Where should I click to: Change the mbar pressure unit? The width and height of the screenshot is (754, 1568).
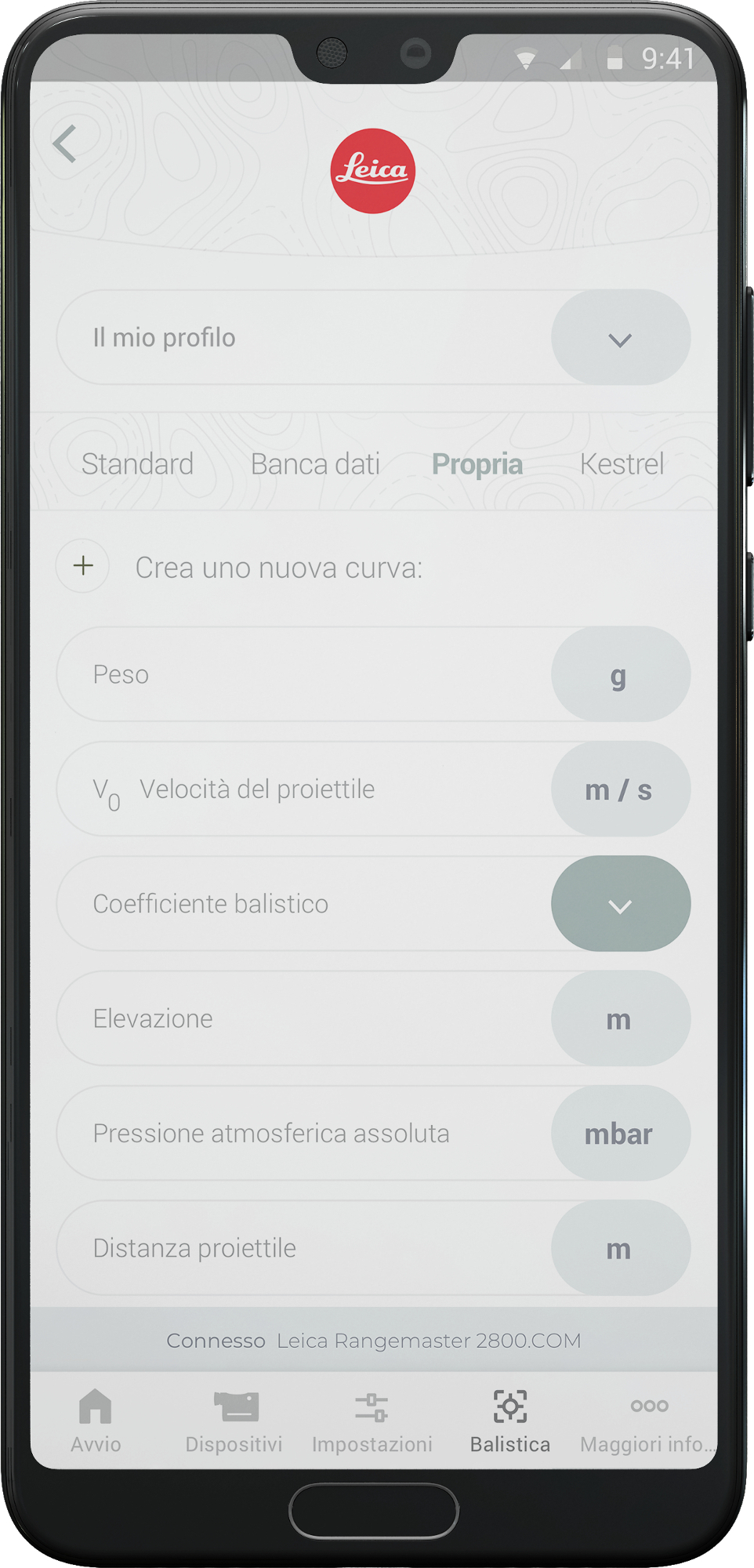(620, 1134)
